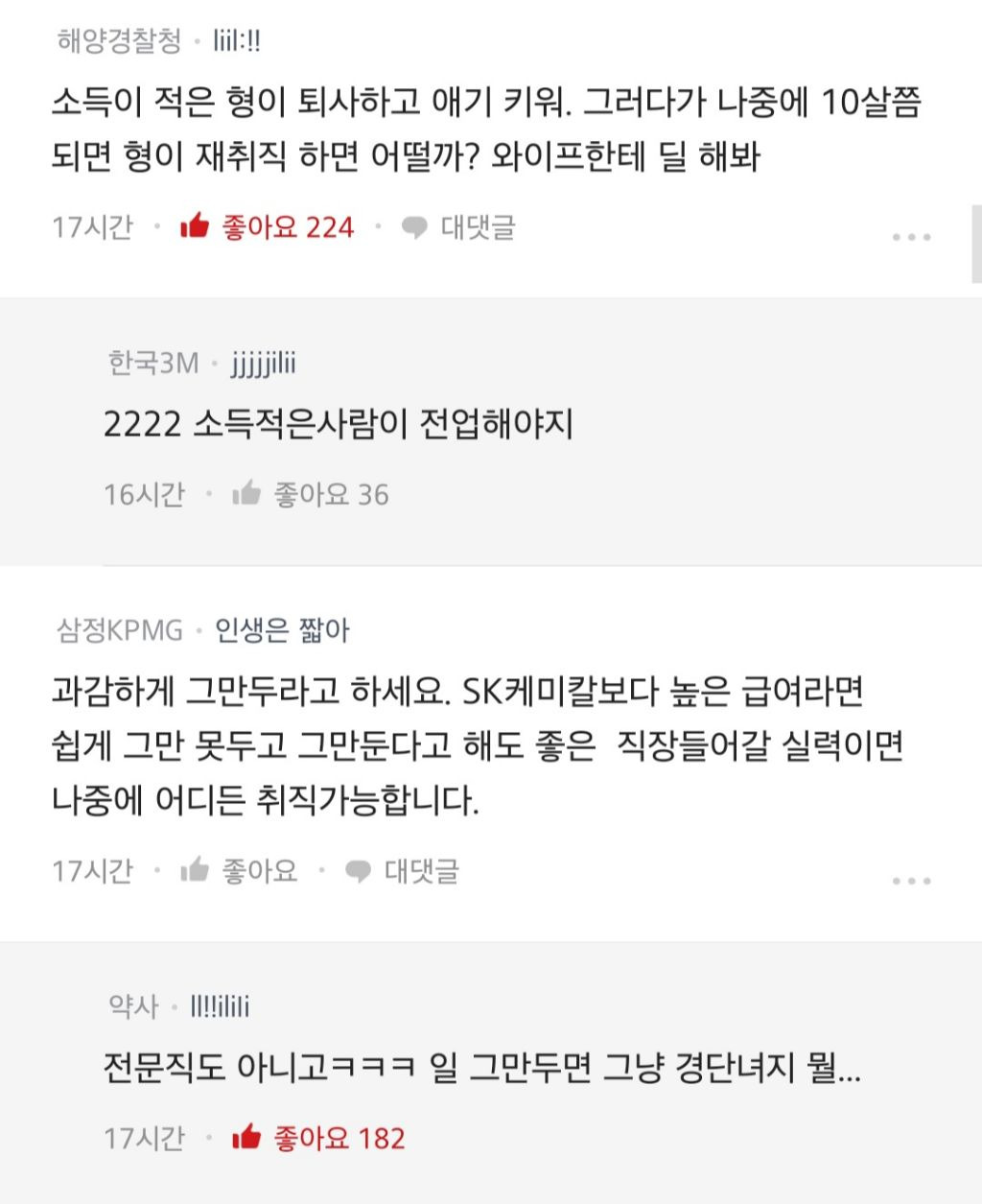Open the overflow menu on 해양경찰청 comment

tap(911, 236)
